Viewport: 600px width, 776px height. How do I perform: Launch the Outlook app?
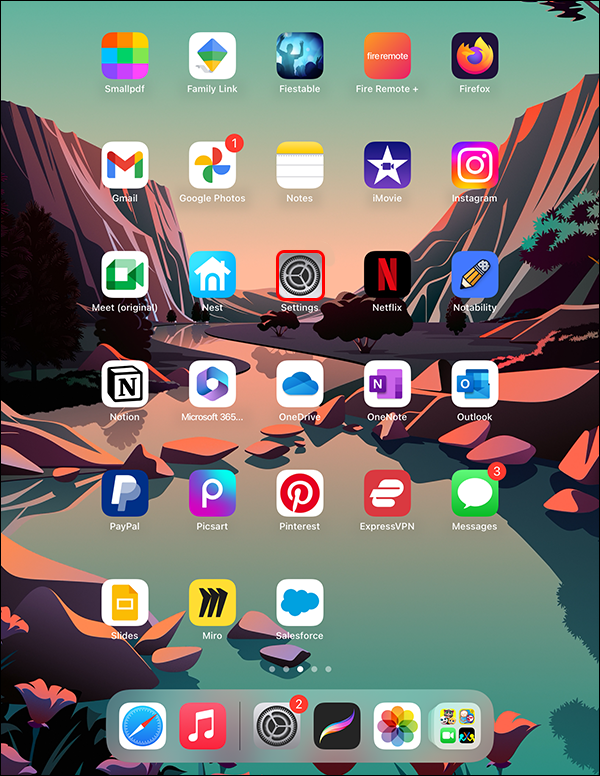(x=474, y=384)
